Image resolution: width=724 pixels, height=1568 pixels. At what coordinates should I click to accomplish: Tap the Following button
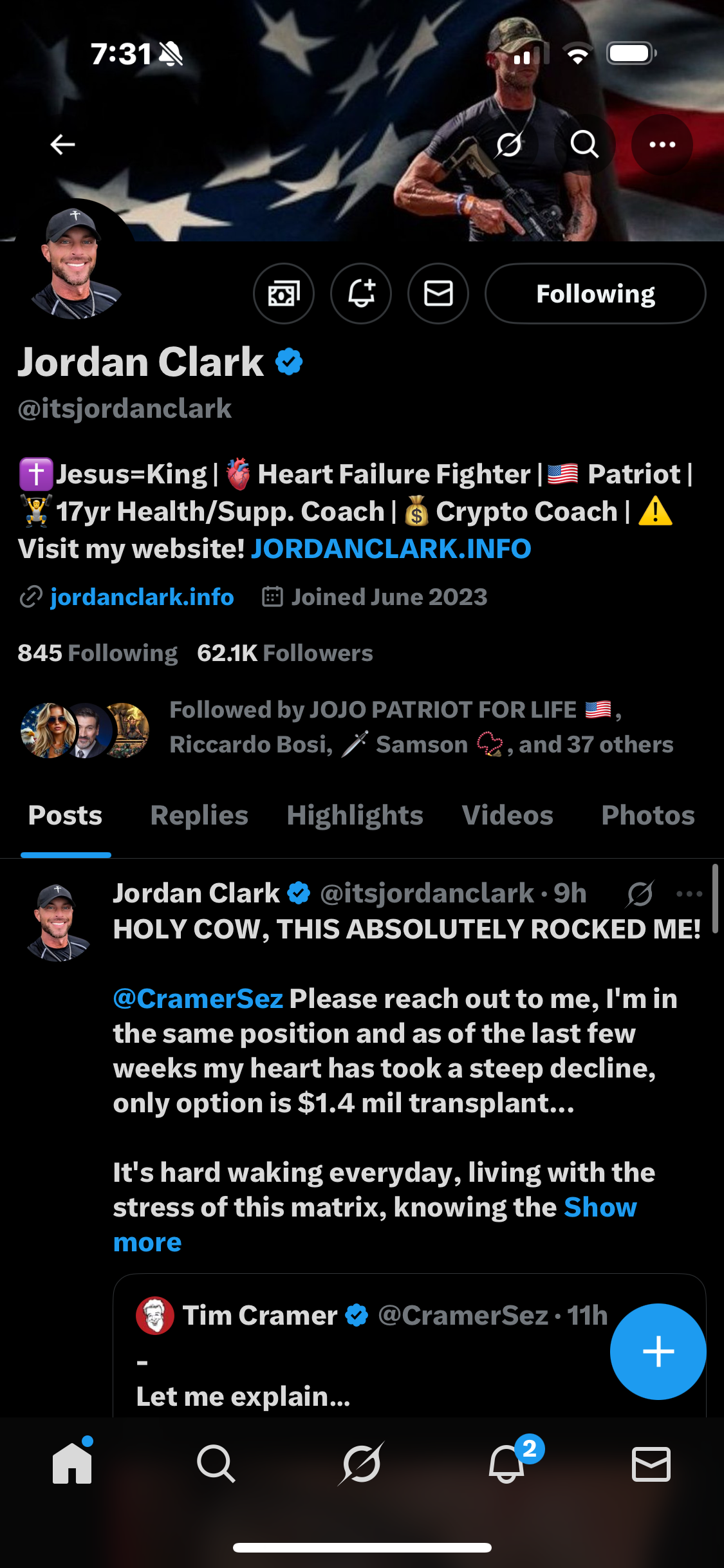[595, 294]
